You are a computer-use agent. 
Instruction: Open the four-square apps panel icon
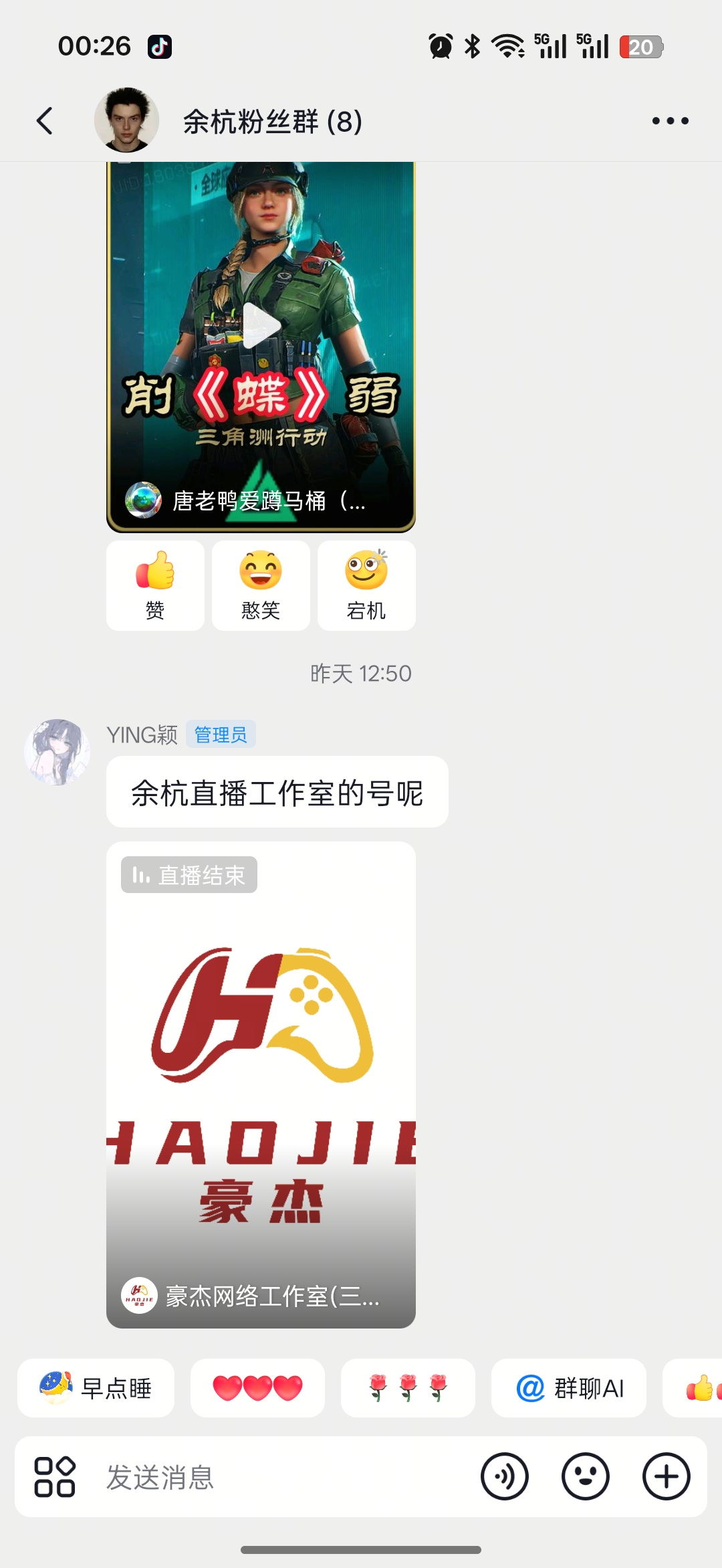point(54,1476)
